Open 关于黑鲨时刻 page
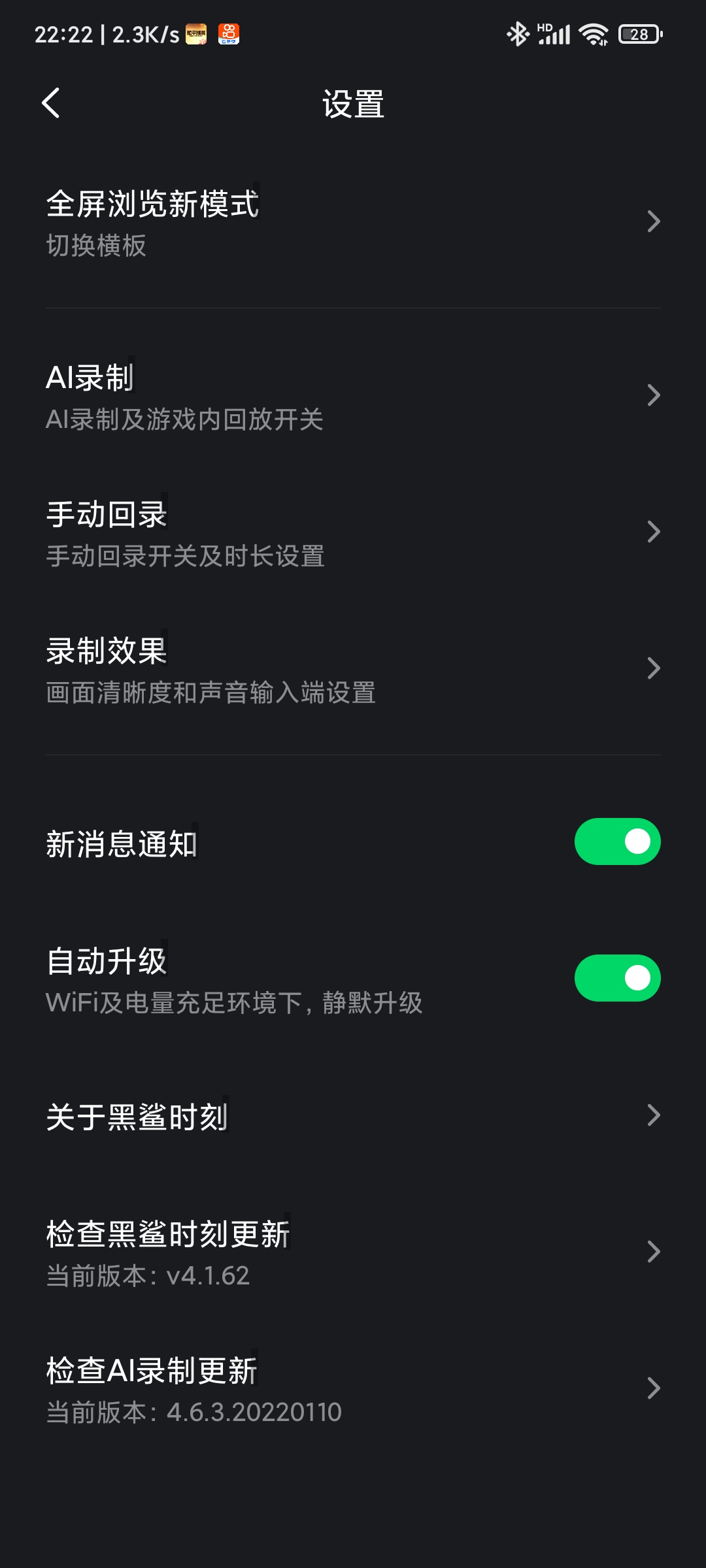This screenshot has height=1568, width=706. point(353,1115)
